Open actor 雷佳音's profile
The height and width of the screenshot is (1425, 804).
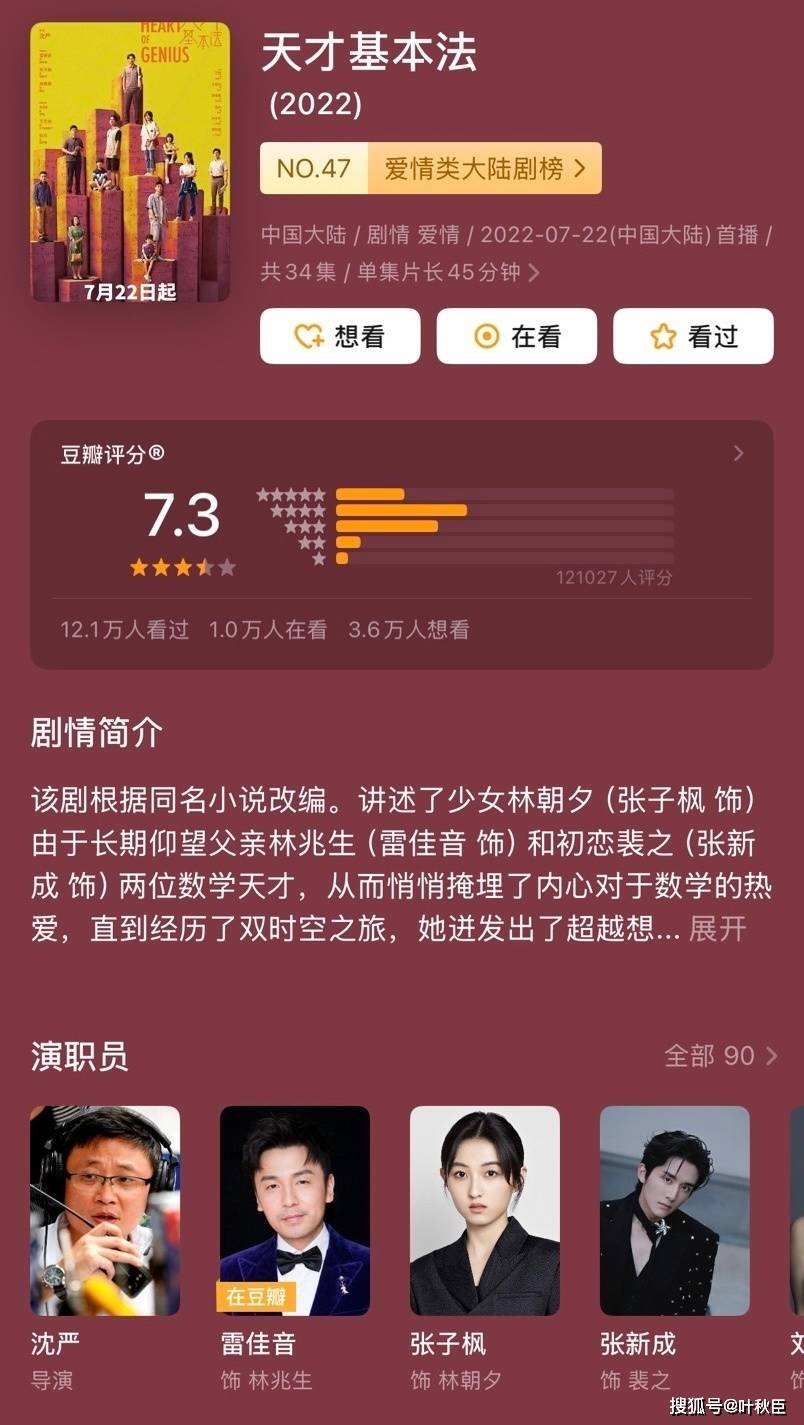(x=295, y=1210)
